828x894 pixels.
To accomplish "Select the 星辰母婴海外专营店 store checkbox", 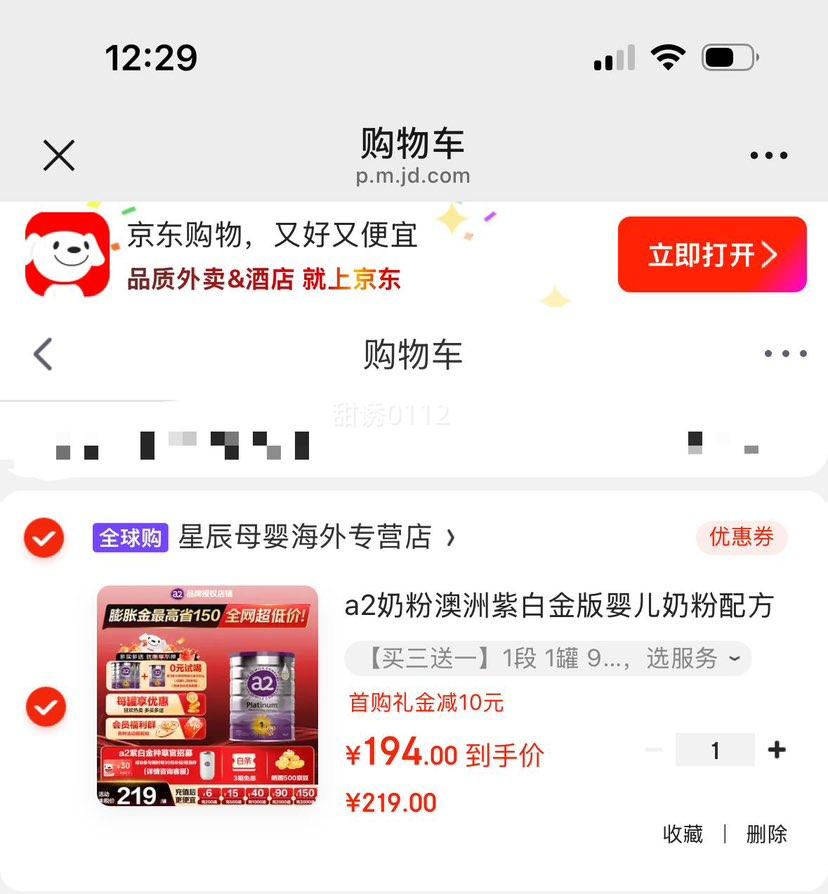I will pyautogui.click(x=44, y=538).
